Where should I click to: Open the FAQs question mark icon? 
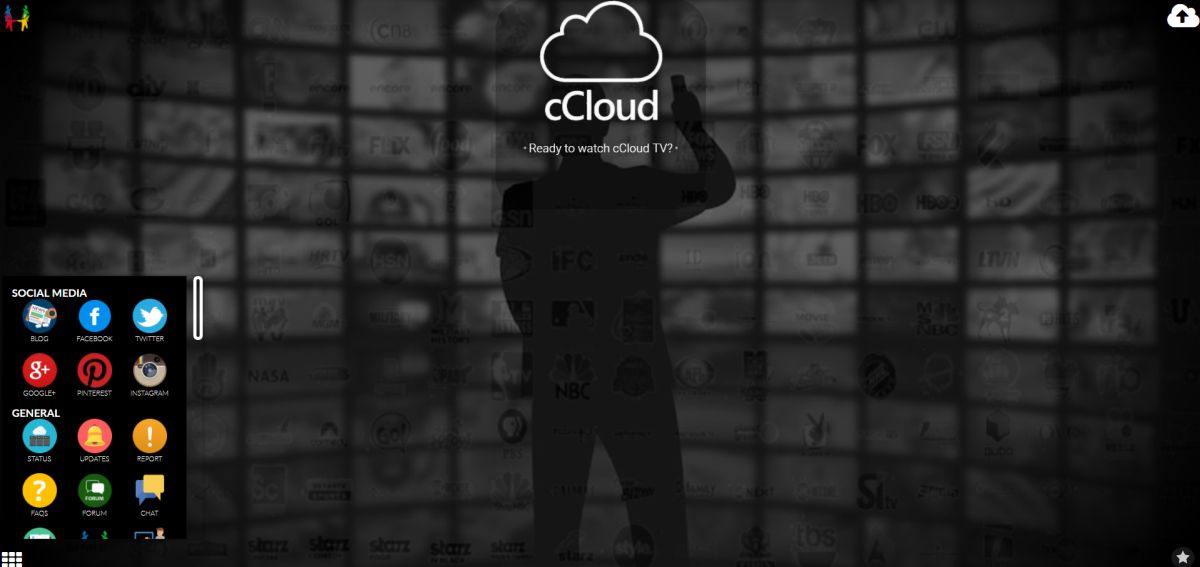(40, 490)
